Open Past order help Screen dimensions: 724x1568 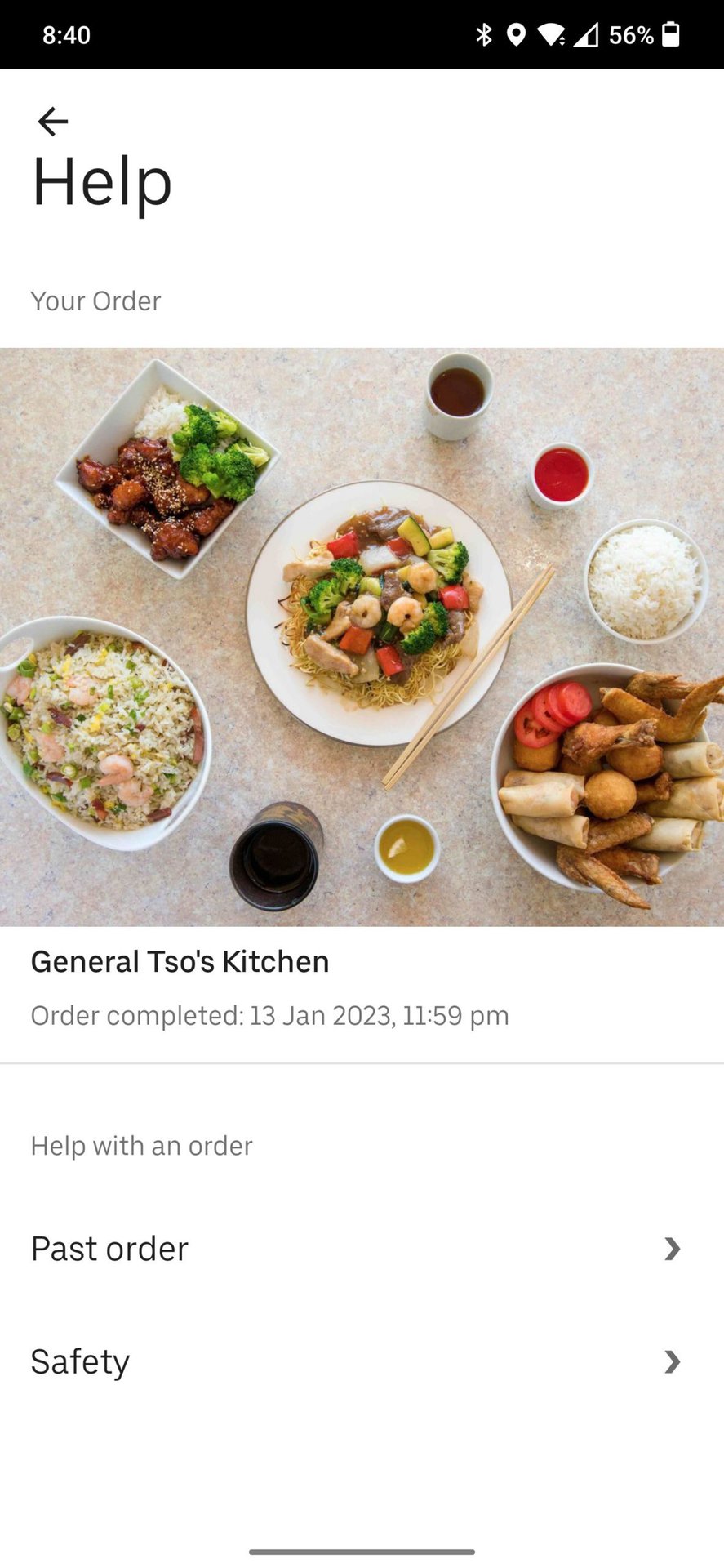[x=361, y=1249]
